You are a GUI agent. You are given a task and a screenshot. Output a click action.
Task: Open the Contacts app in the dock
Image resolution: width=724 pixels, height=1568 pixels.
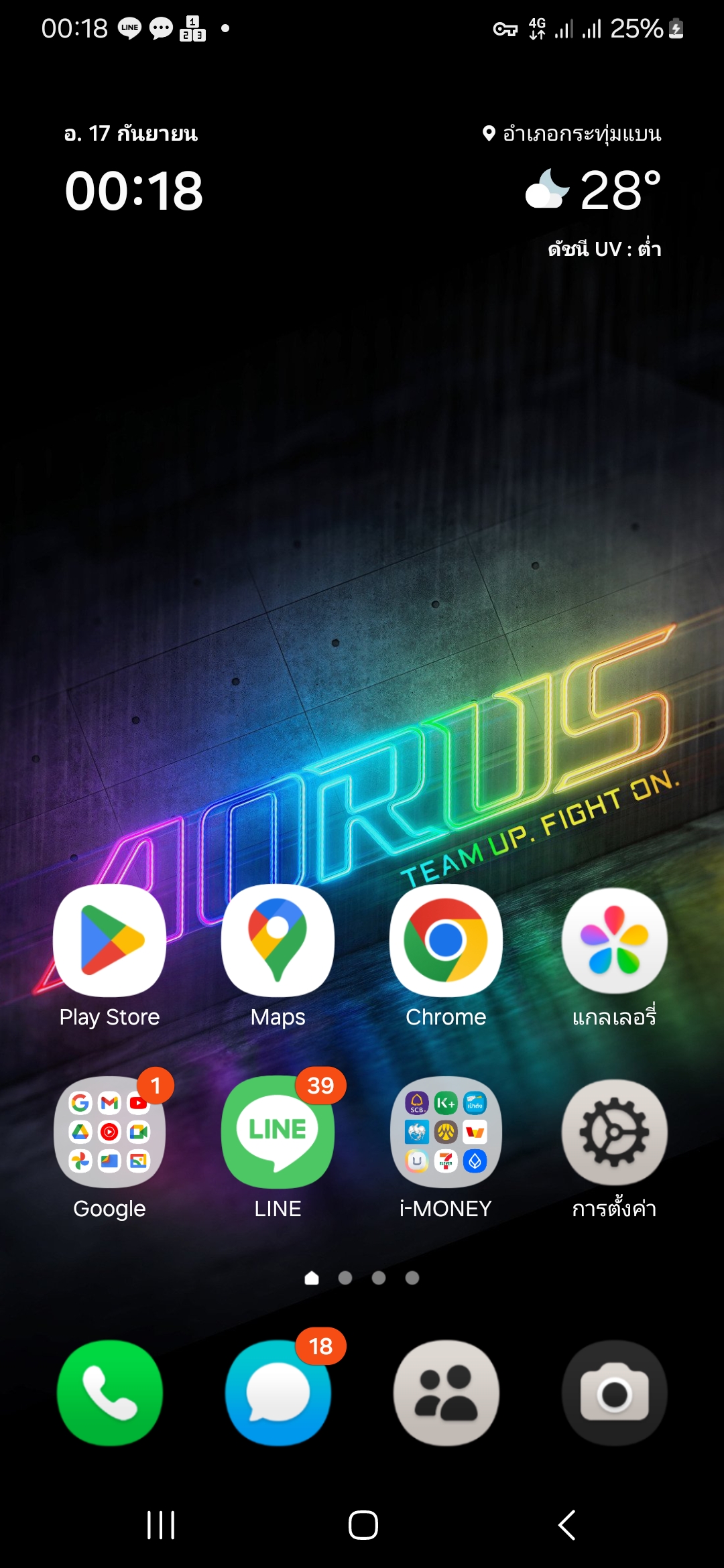click(446, 1392)
